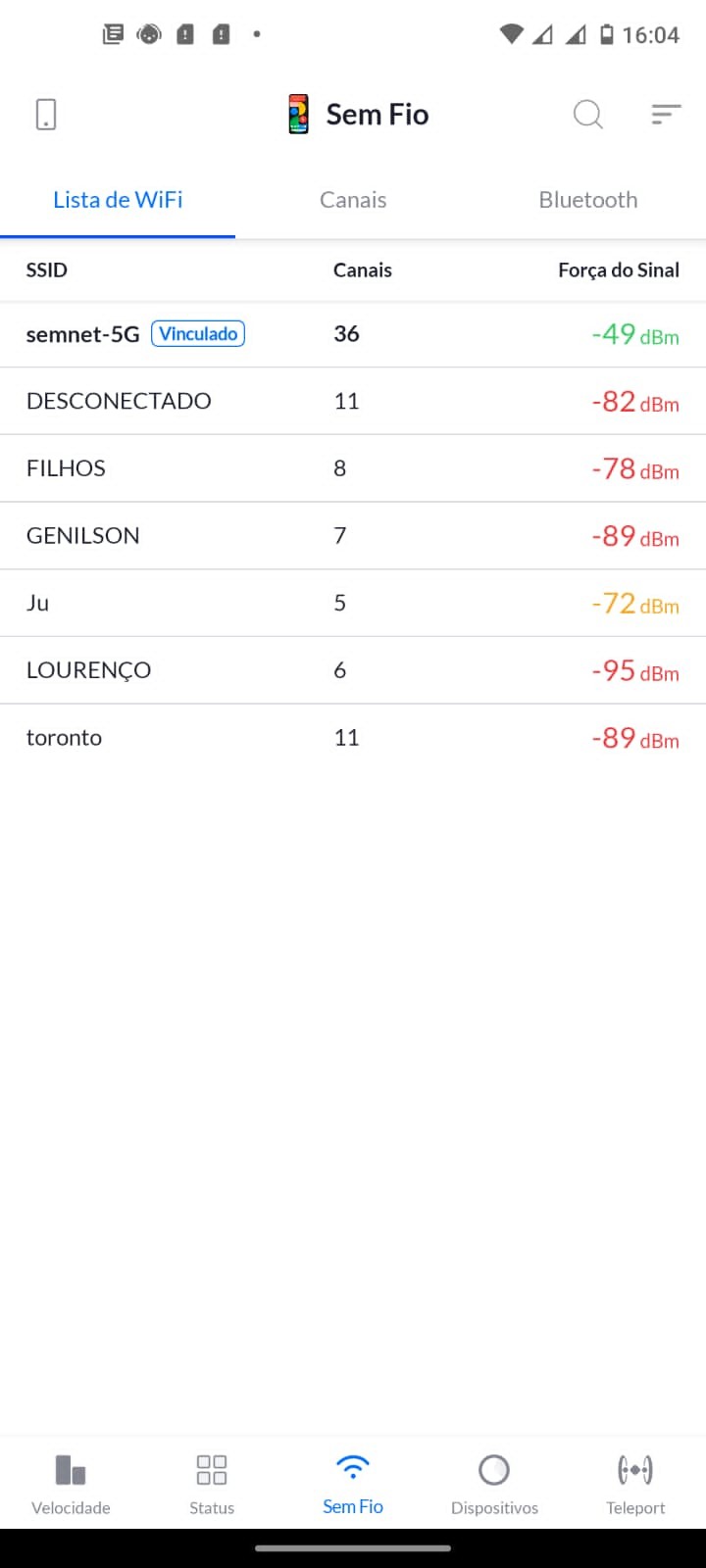706x1568 pixels.
Task: Open the sort and filter options icon
Action: point(666,115)
